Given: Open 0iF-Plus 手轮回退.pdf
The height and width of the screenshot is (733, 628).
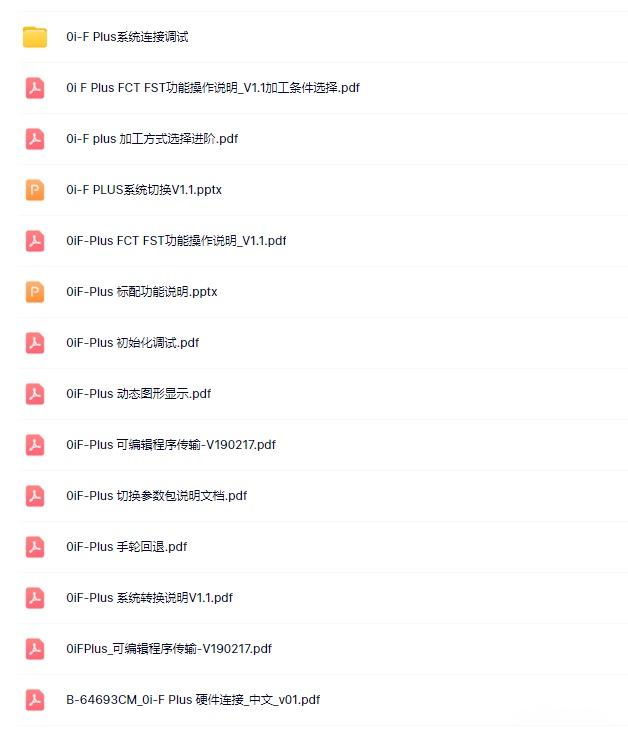Looking at the screenshot, I should pyautogui.click(x=126, y=547).
